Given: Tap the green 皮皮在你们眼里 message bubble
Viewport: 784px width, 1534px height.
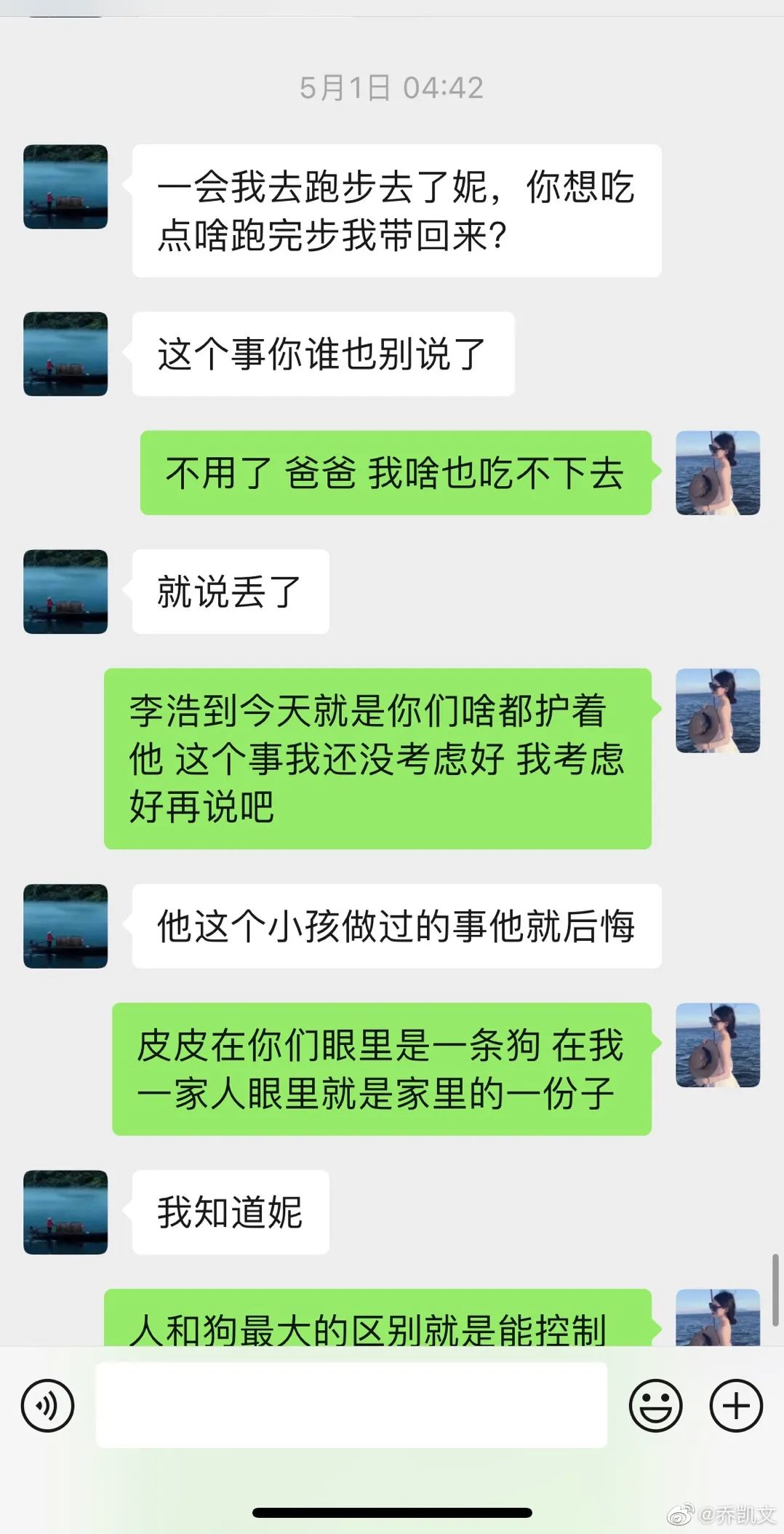Looking at the screenshot, I should tap(382, 1070).
